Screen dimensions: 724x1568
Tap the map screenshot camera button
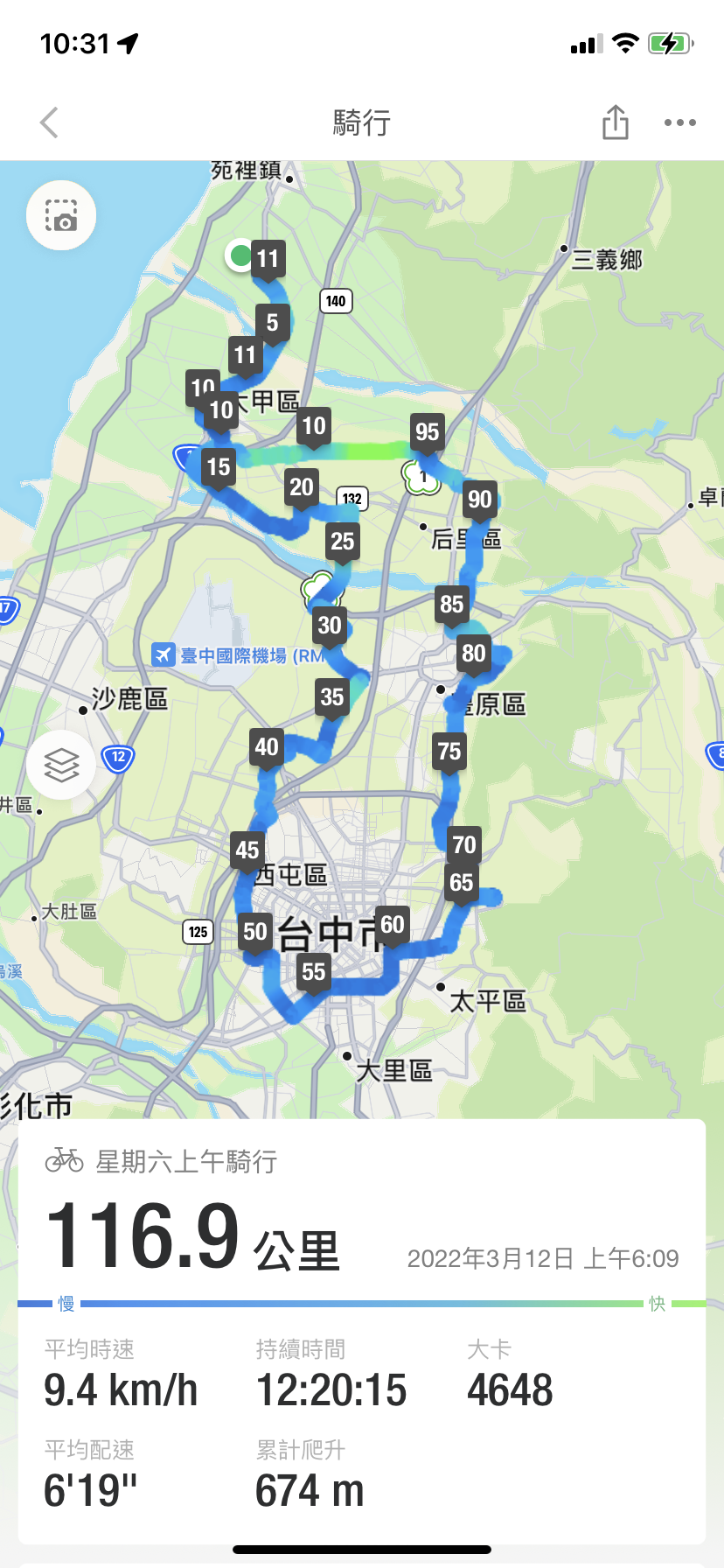(x=61, y=215)
